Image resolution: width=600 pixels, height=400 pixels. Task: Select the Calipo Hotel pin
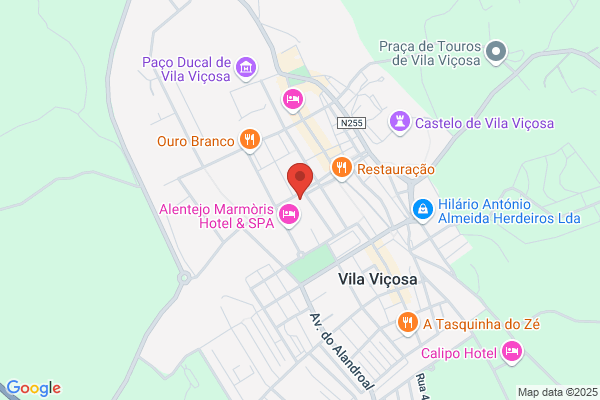512,352
